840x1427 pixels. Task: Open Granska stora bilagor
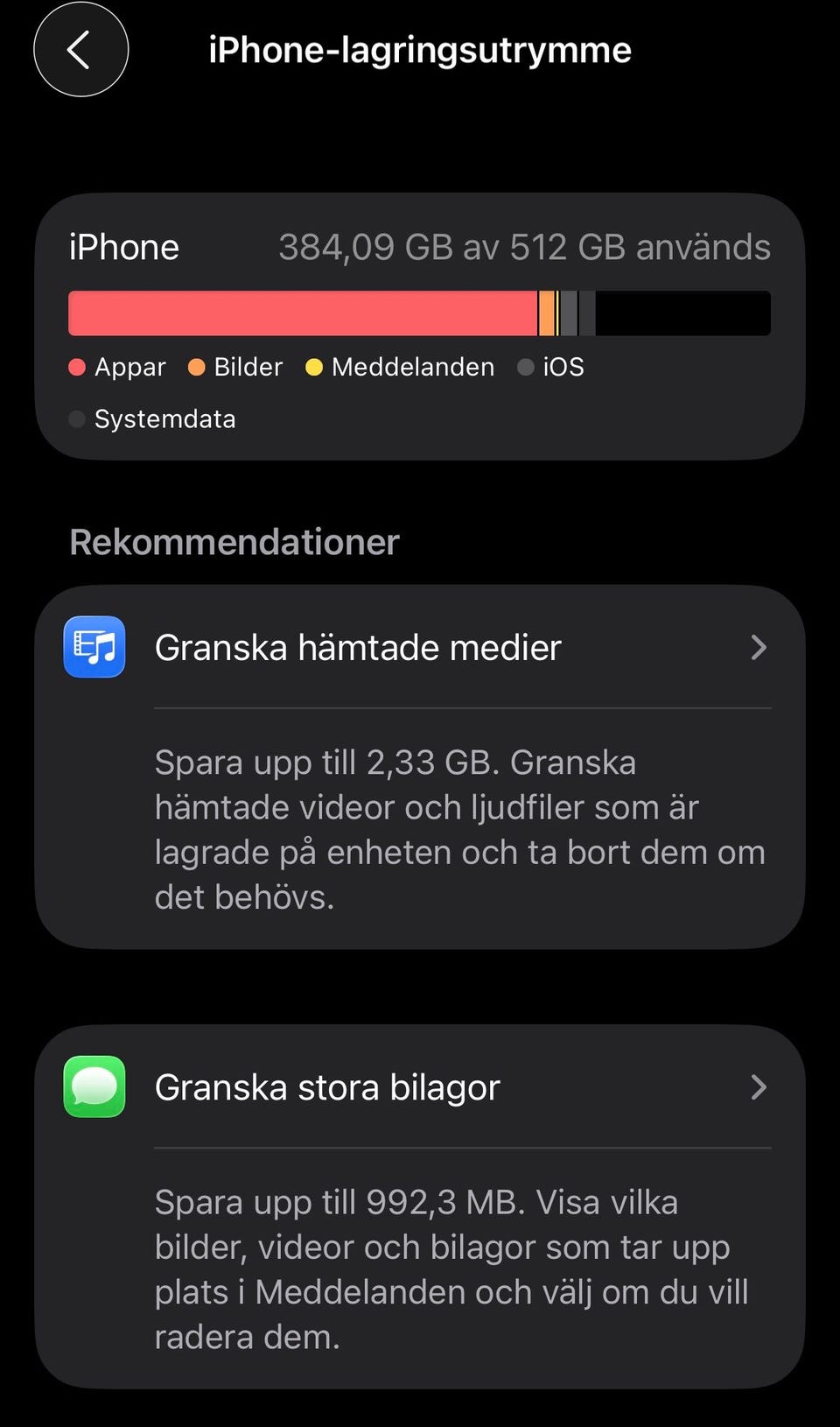[418, 1087]
